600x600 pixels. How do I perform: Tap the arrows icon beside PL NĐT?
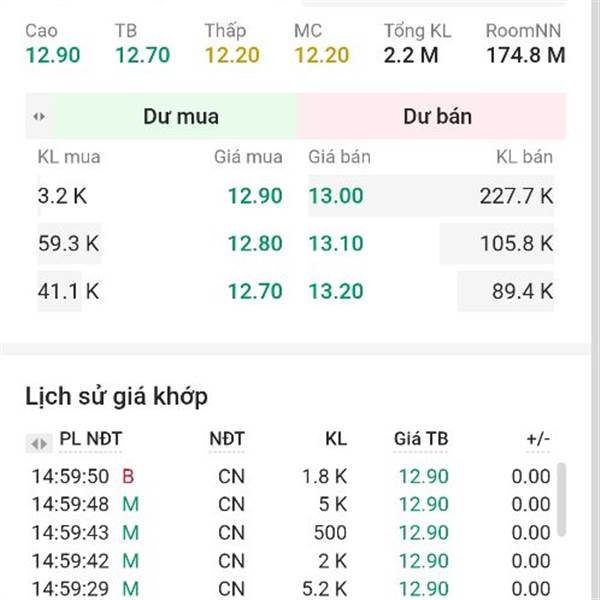coord(39,443)
